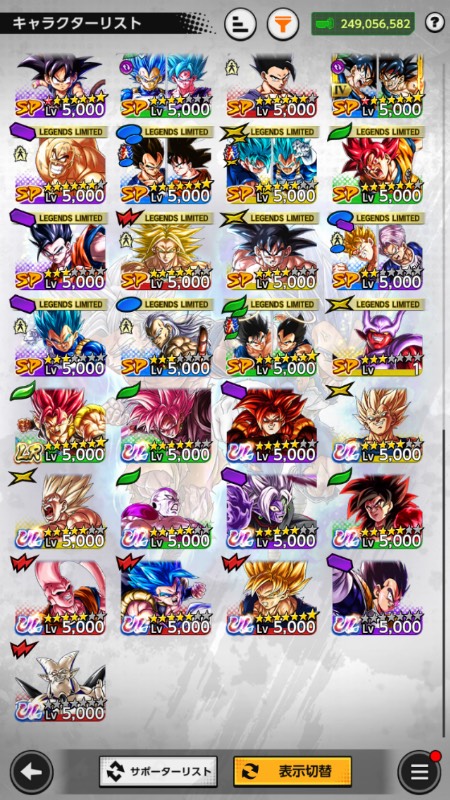This screenshot has width=450, height=800.
Task: Open the orange filter button
Action: click(283, 24)
